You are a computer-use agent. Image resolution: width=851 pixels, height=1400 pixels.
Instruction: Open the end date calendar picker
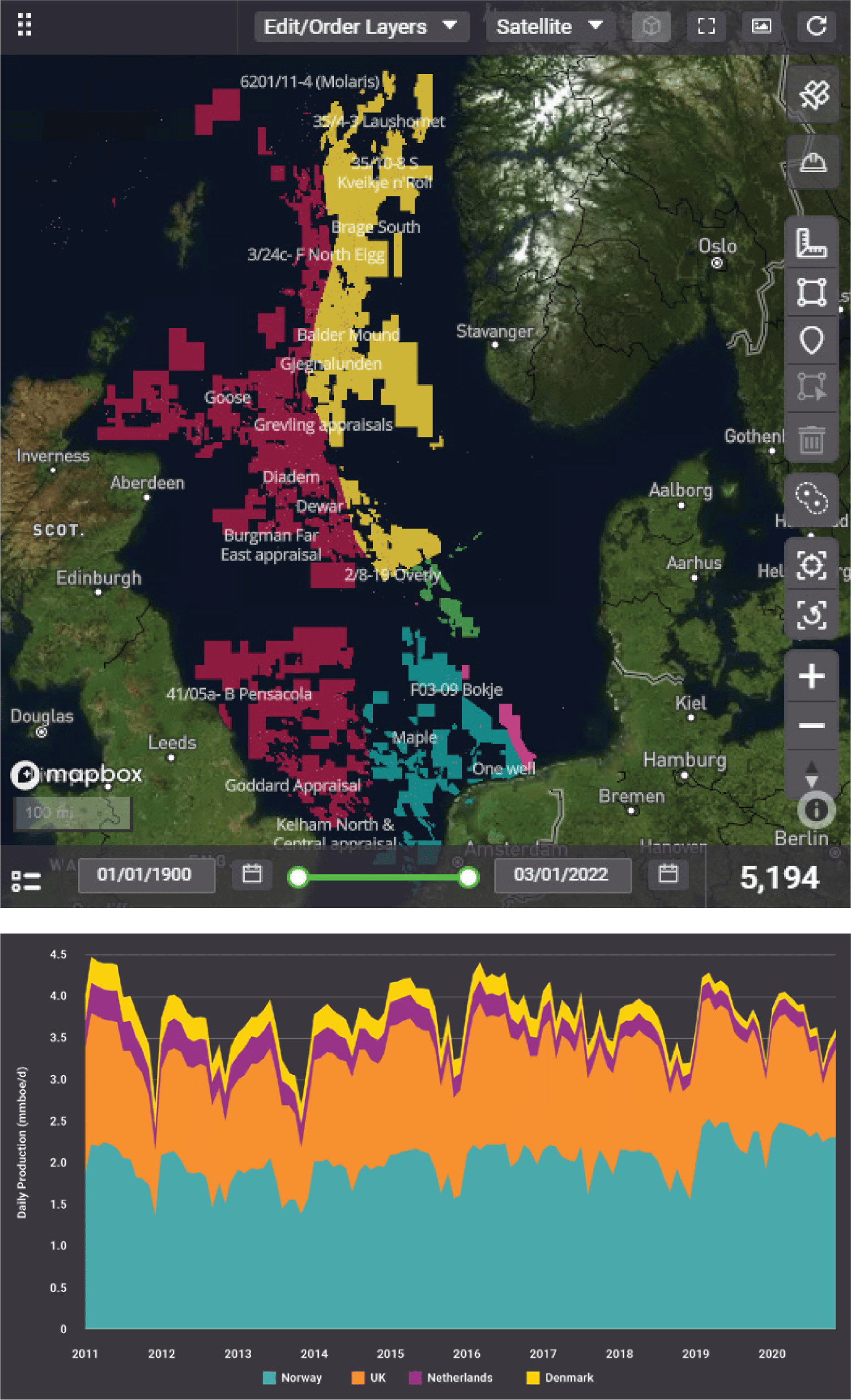(668, 876)
